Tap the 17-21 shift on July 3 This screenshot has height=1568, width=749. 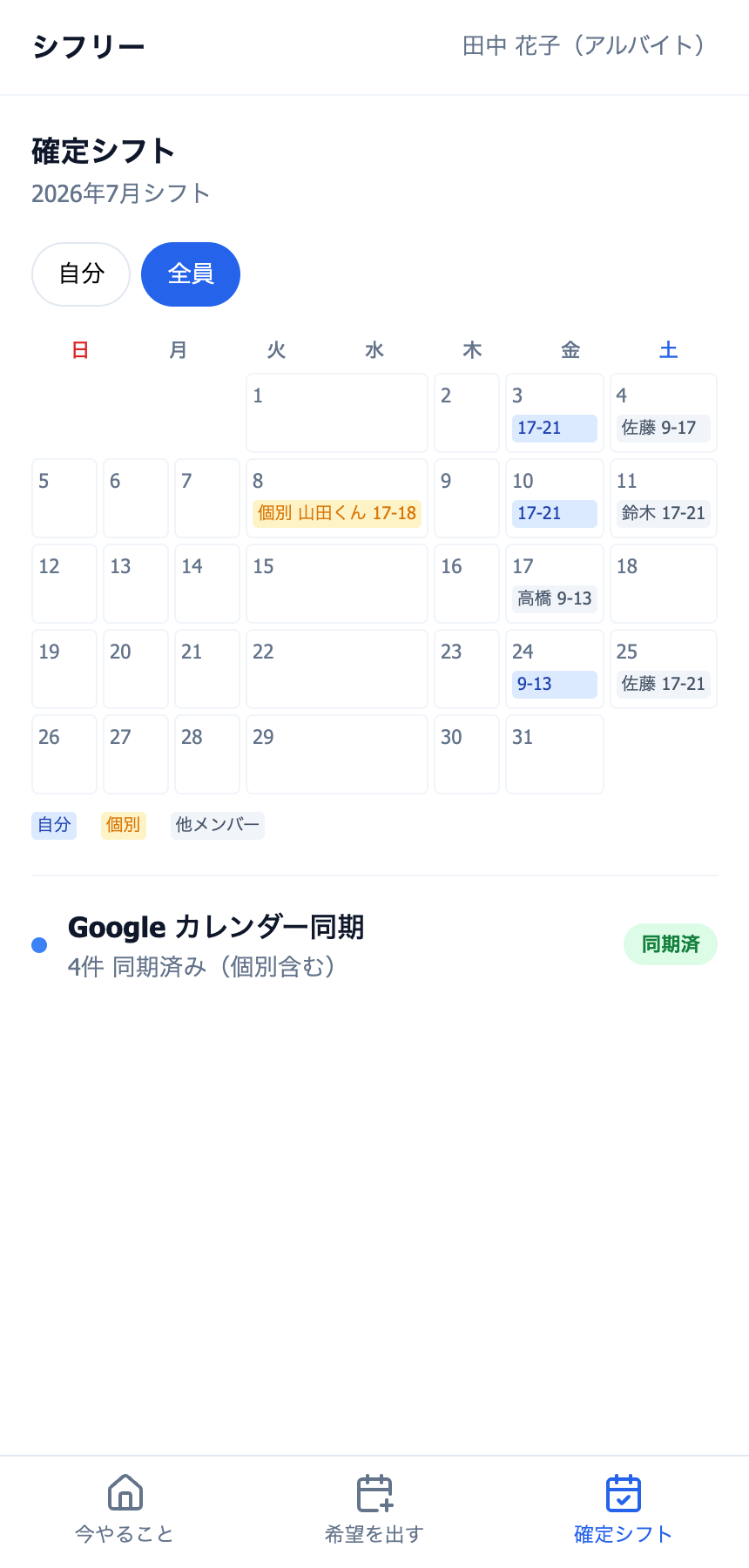coord(555,428)
